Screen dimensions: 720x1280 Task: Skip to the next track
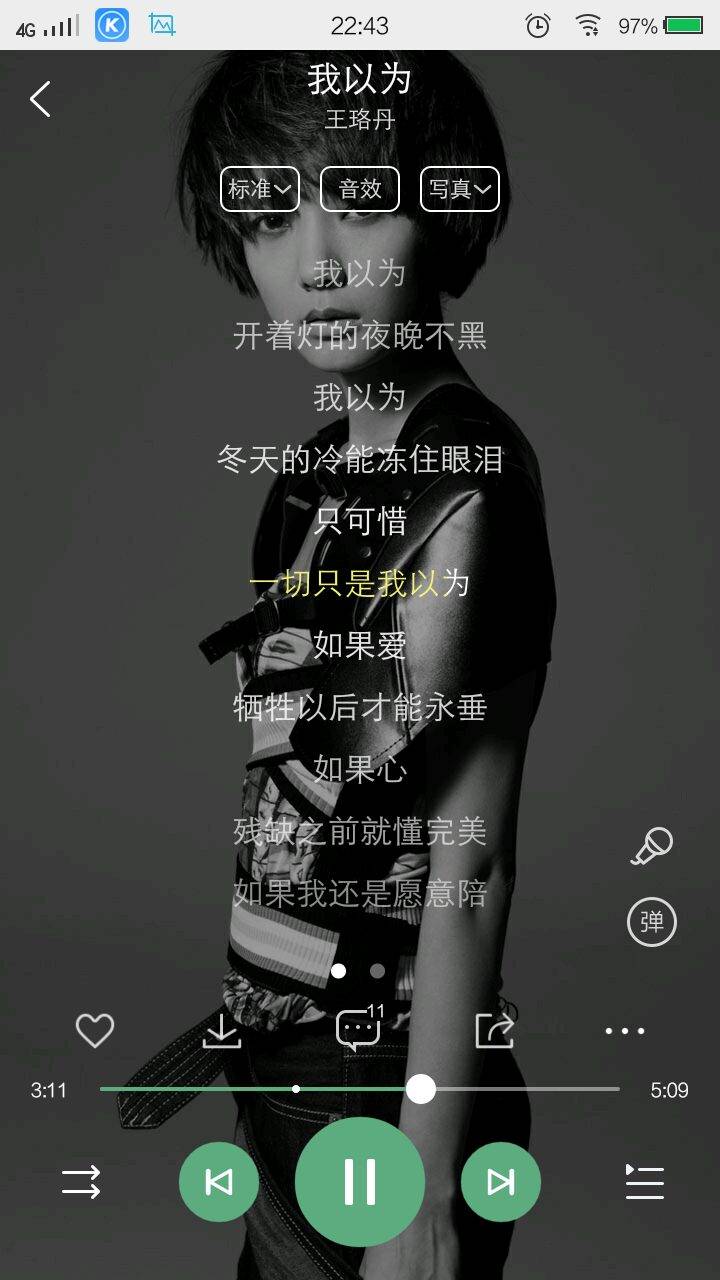(x=500, y=1182)
